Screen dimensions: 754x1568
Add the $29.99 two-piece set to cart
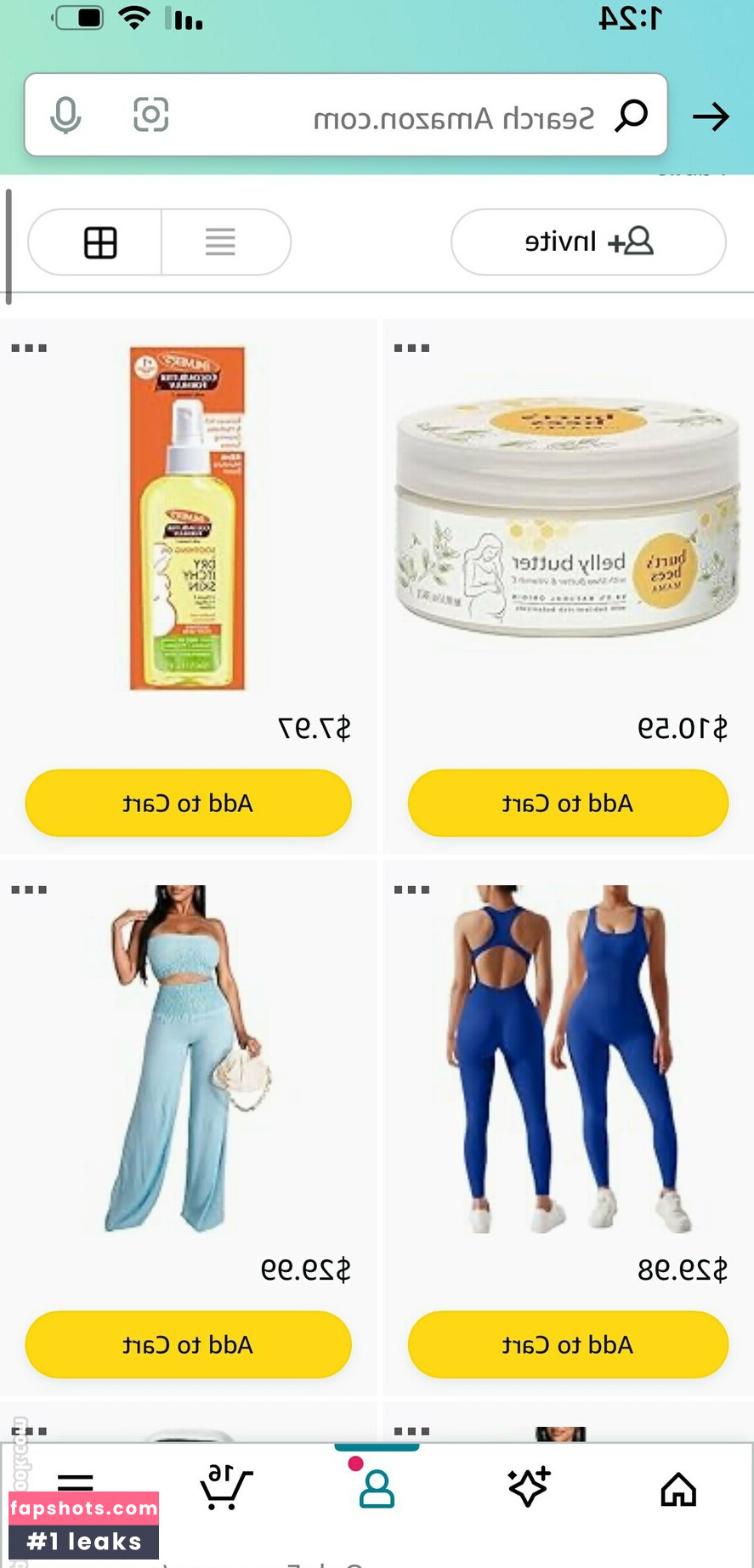click(188, 1345)
